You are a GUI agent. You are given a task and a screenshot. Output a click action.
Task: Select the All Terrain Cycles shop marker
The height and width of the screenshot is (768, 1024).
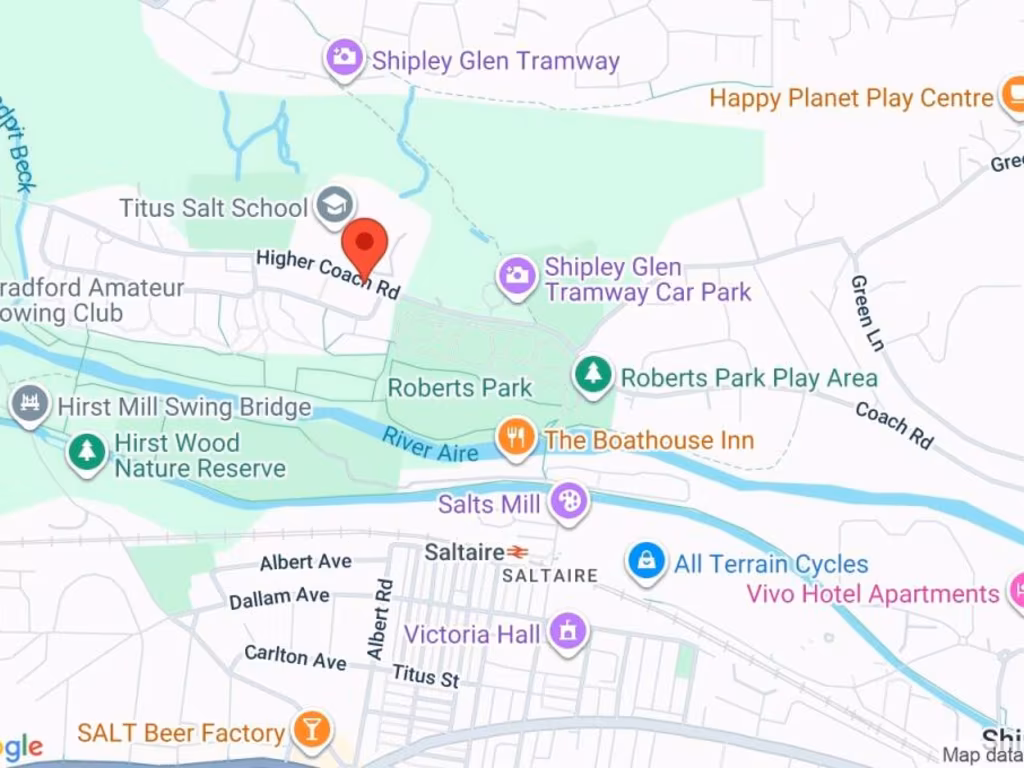[x=647, y=563]
